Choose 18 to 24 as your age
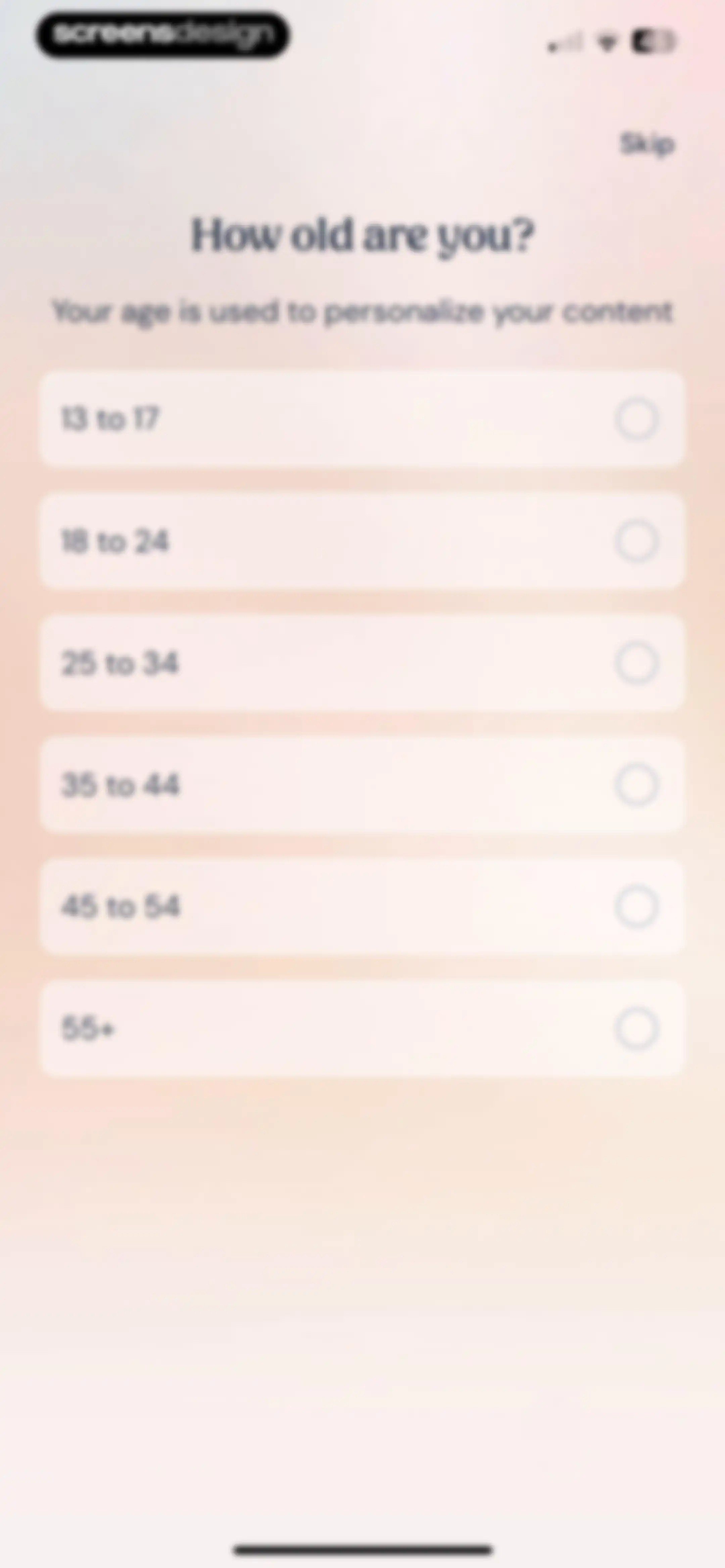Screen dimensions: 725x1568 click(x=362, y=541)
